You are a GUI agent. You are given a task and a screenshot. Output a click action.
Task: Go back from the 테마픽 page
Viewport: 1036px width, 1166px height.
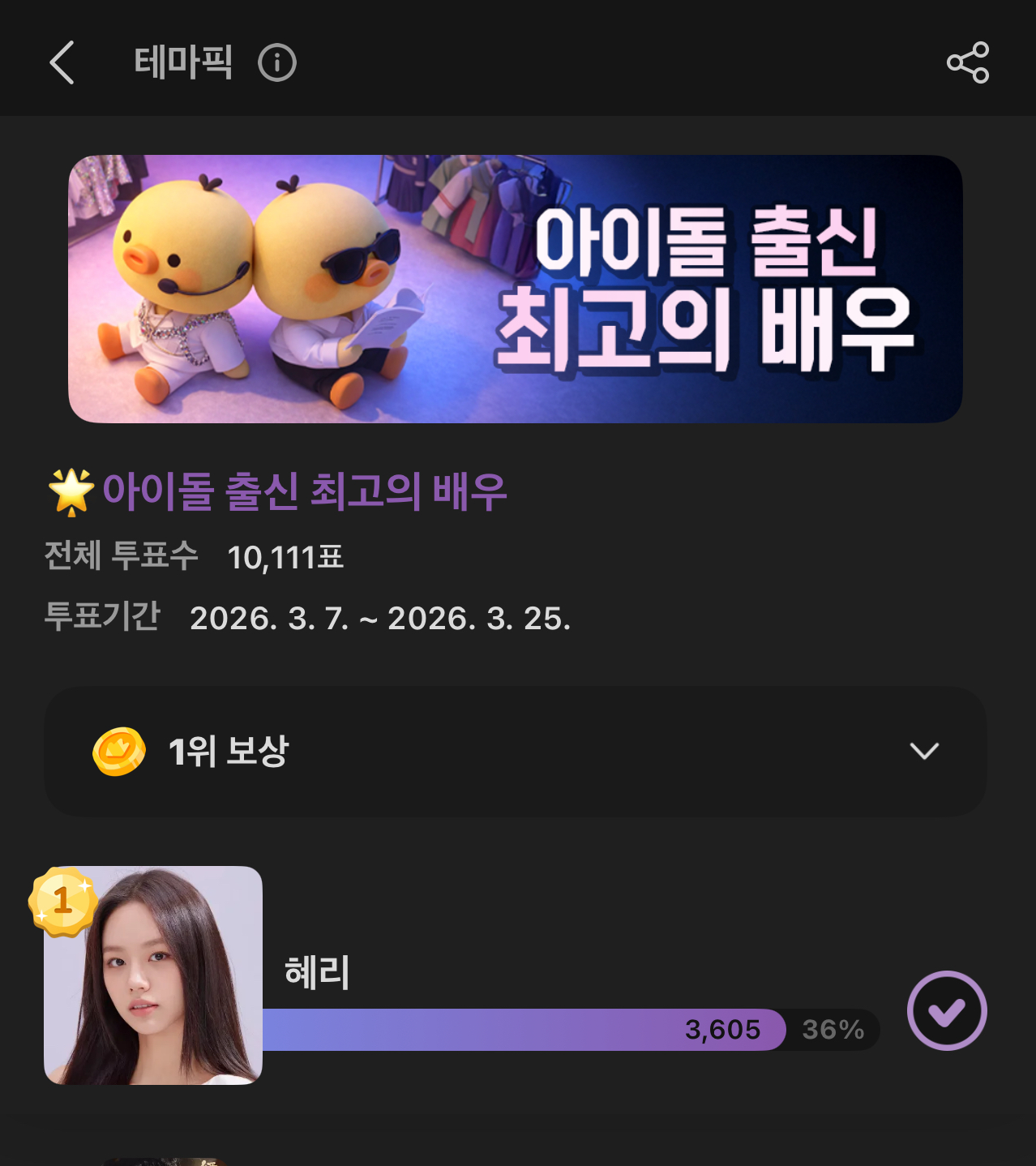point(62,62)
